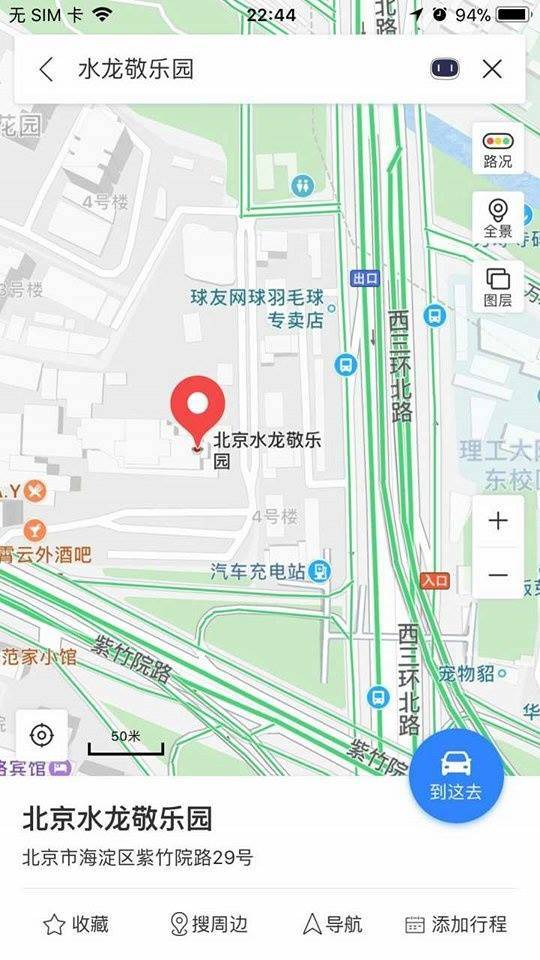The height and width of the screenshot is (960, 540).
Task: Tap 到这去 to get directions
Action: [x=456, y=776]
